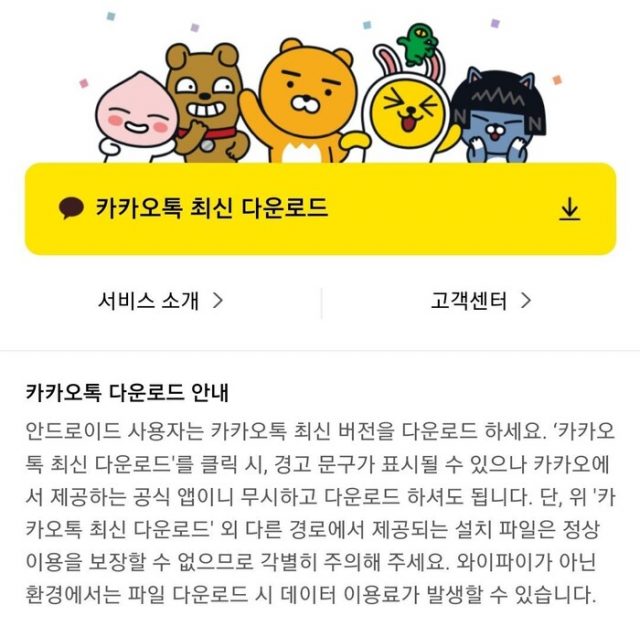Image resolution: width=640 pixels, height=626 pixels.
Task: Open 서비스 소개 link
Action: 160,300
